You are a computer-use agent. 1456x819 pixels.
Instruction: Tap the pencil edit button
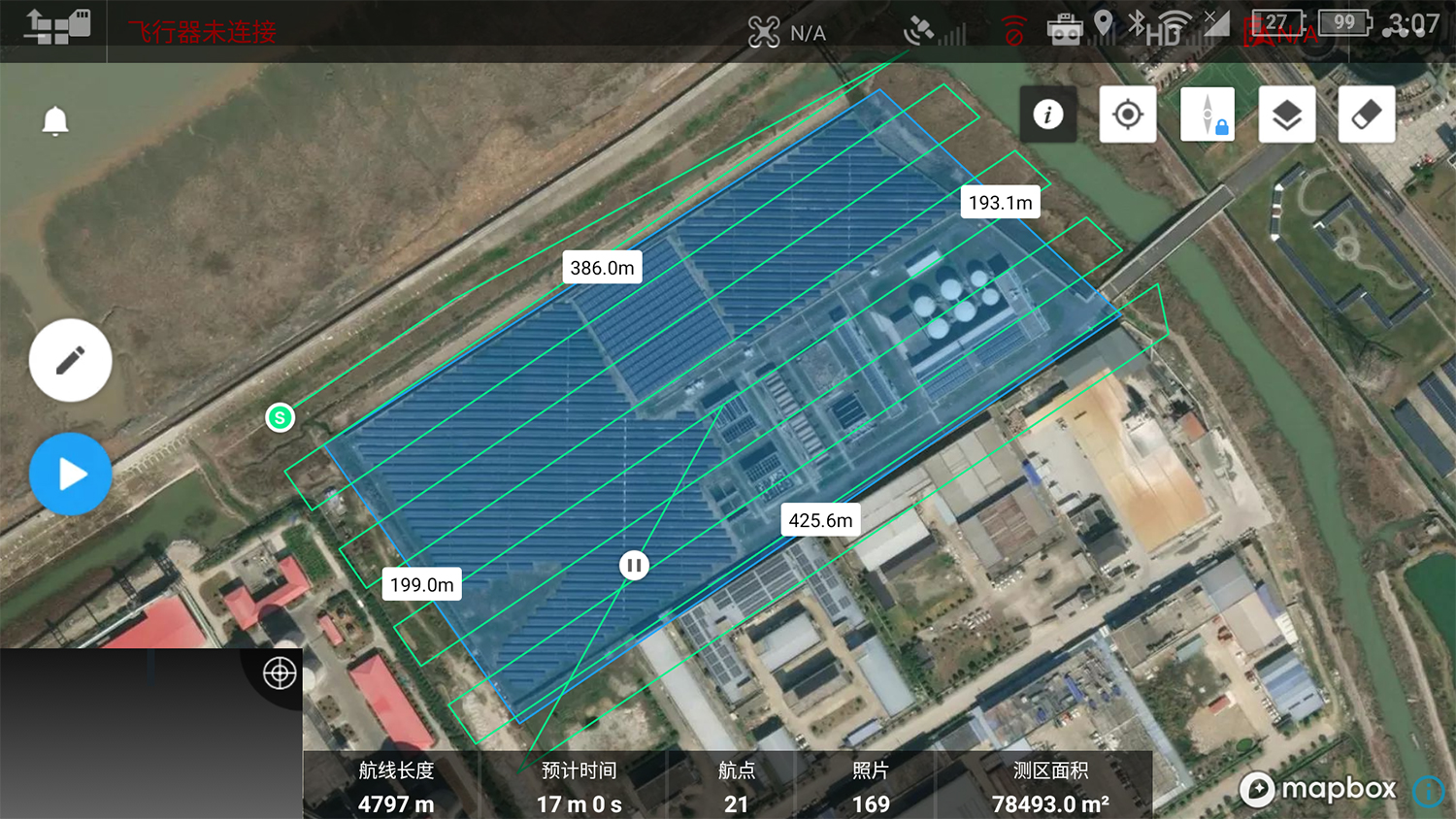pos(70,360)
